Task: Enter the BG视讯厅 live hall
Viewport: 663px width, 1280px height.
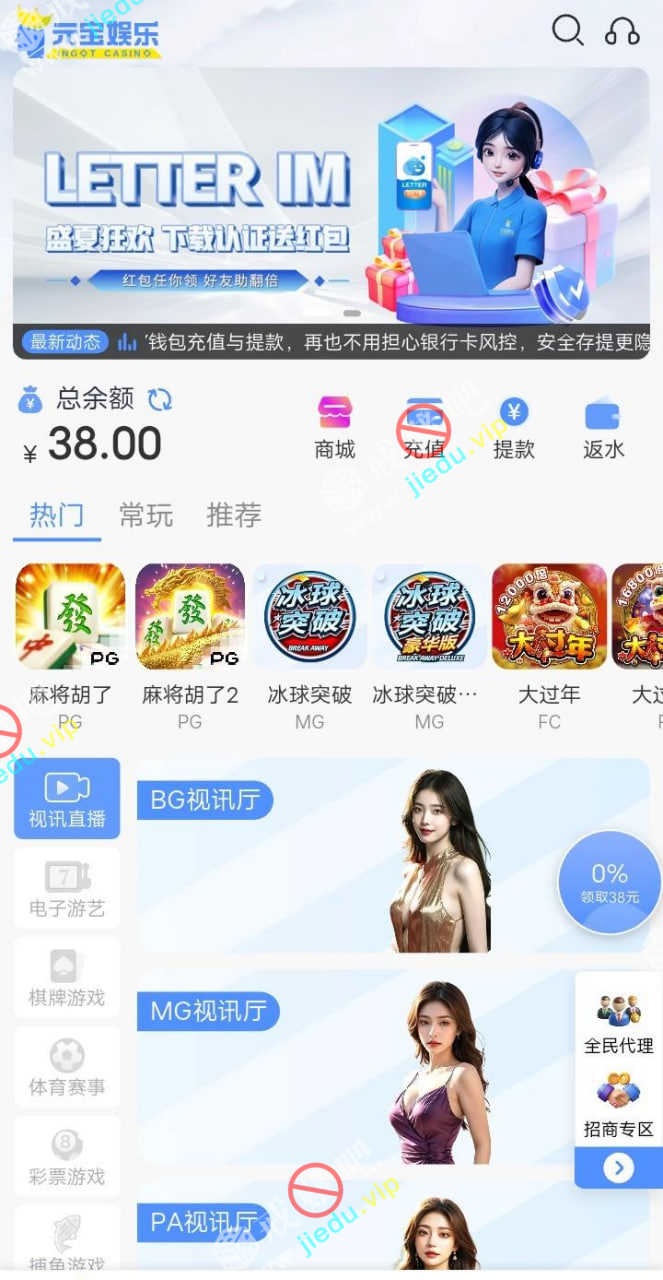Action: tap(393, 855)
